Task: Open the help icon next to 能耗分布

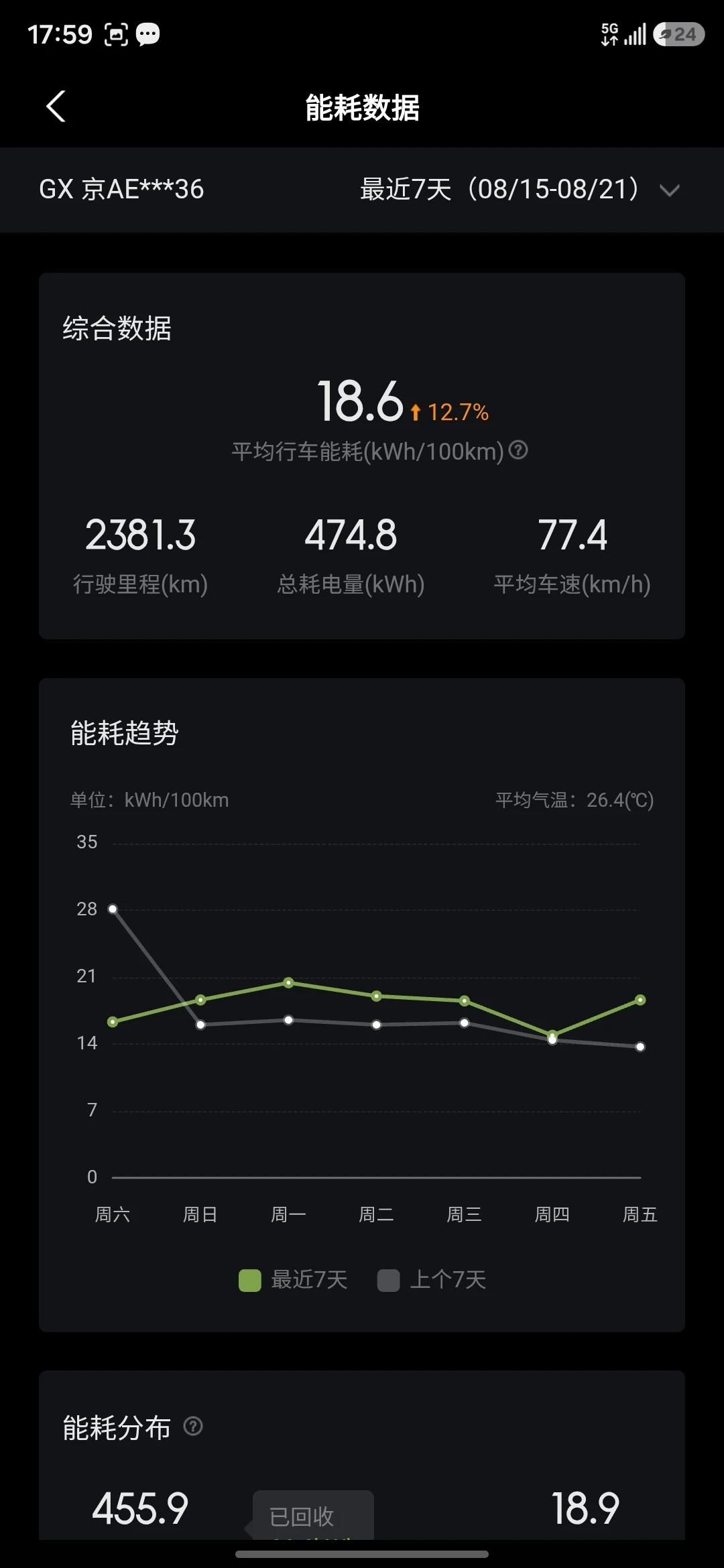Action: coord(193,1426)
